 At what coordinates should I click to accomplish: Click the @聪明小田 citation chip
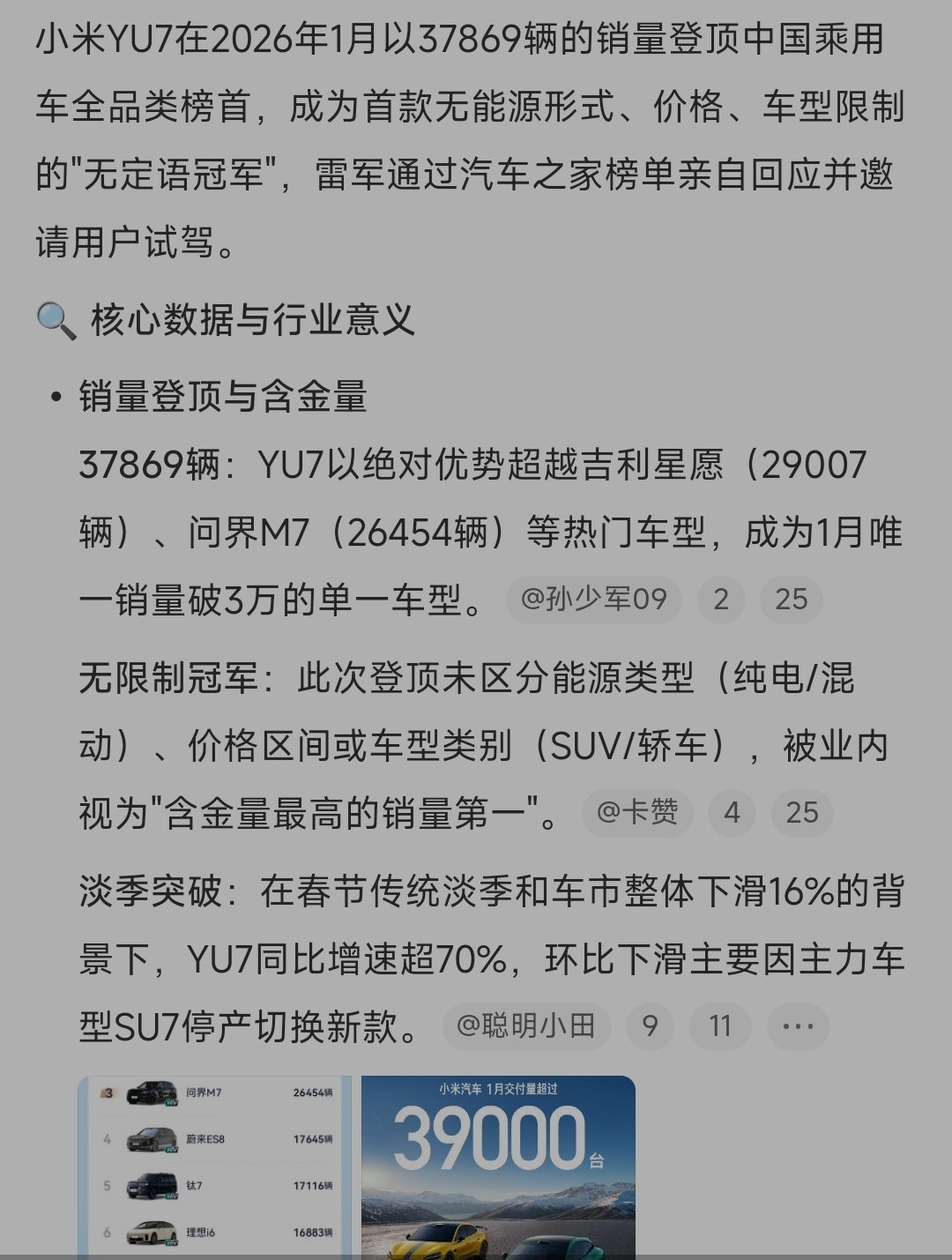pos(525,1026)
